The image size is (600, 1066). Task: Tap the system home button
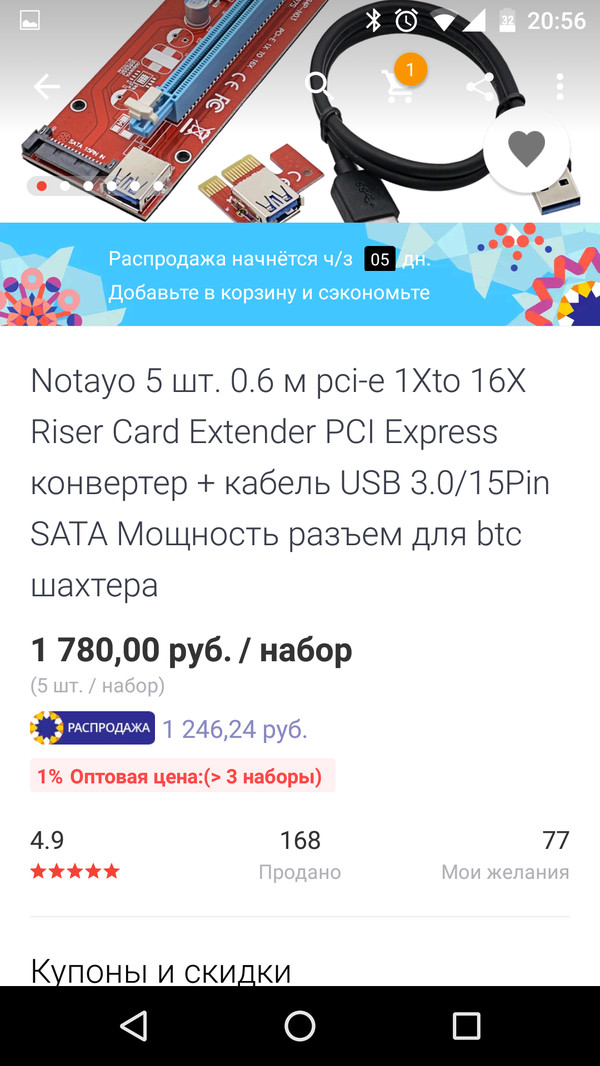click(x=300, y=1026)
